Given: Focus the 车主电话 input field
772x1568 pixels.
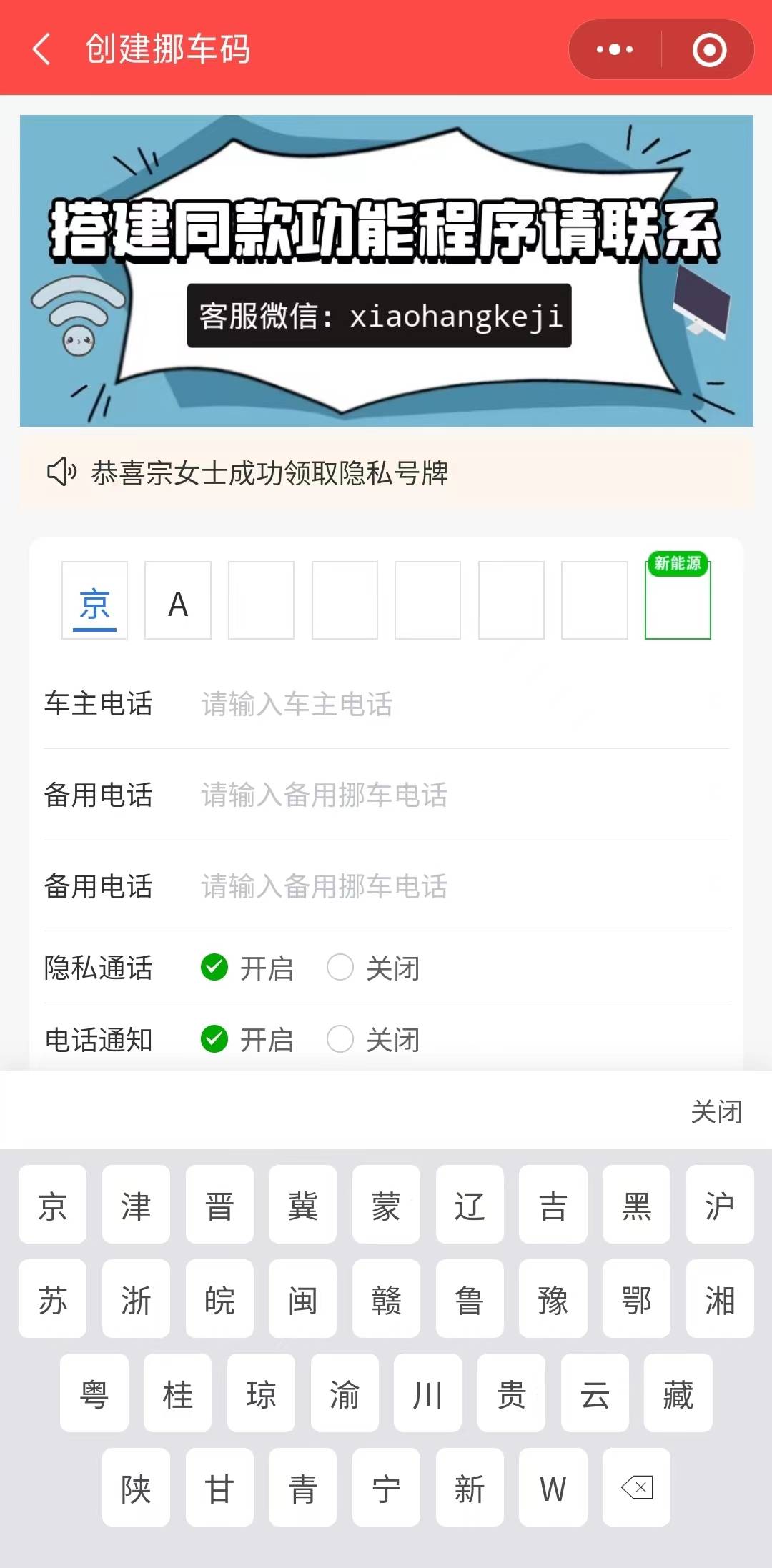Looking at the screenshot, I should tap(457, 704).
